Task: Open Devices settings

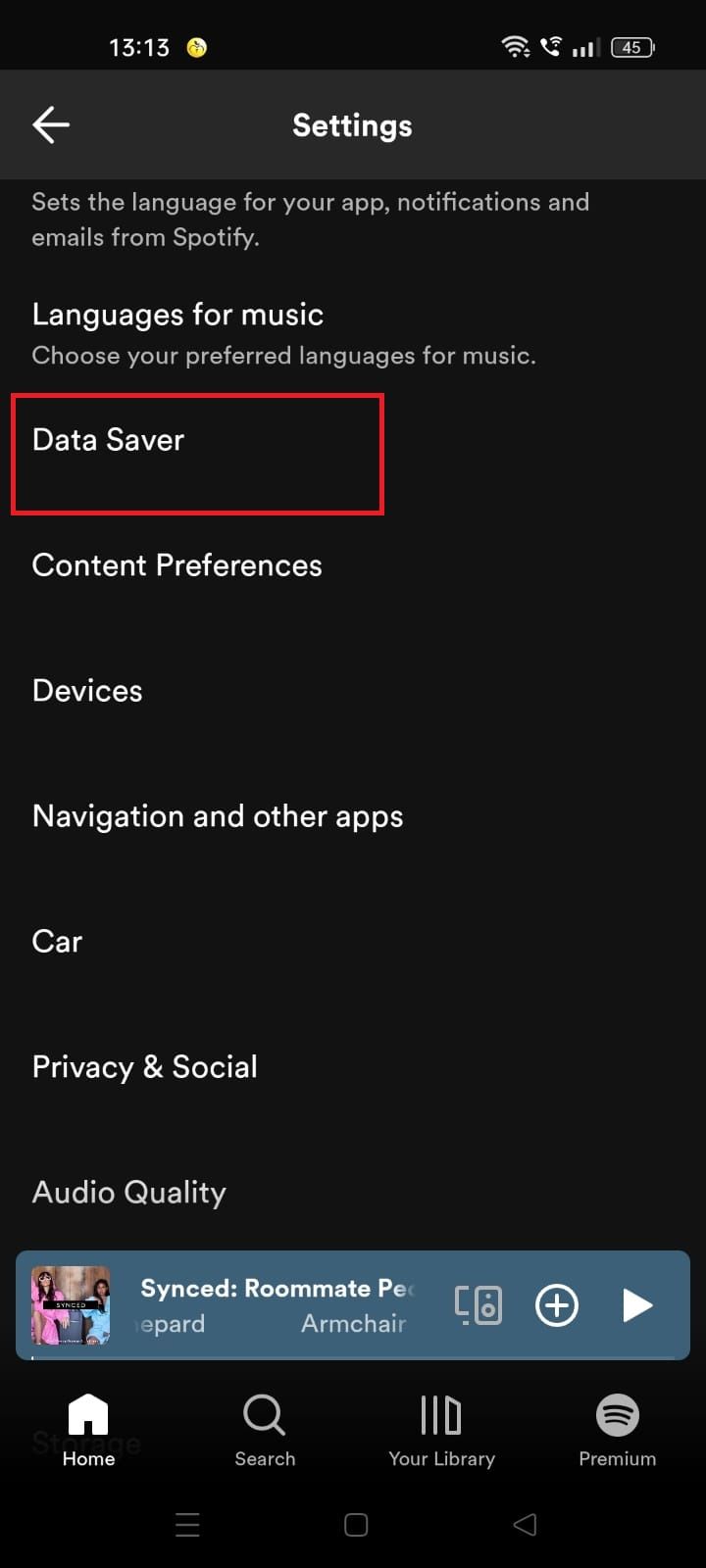Action: pos(86,690)
